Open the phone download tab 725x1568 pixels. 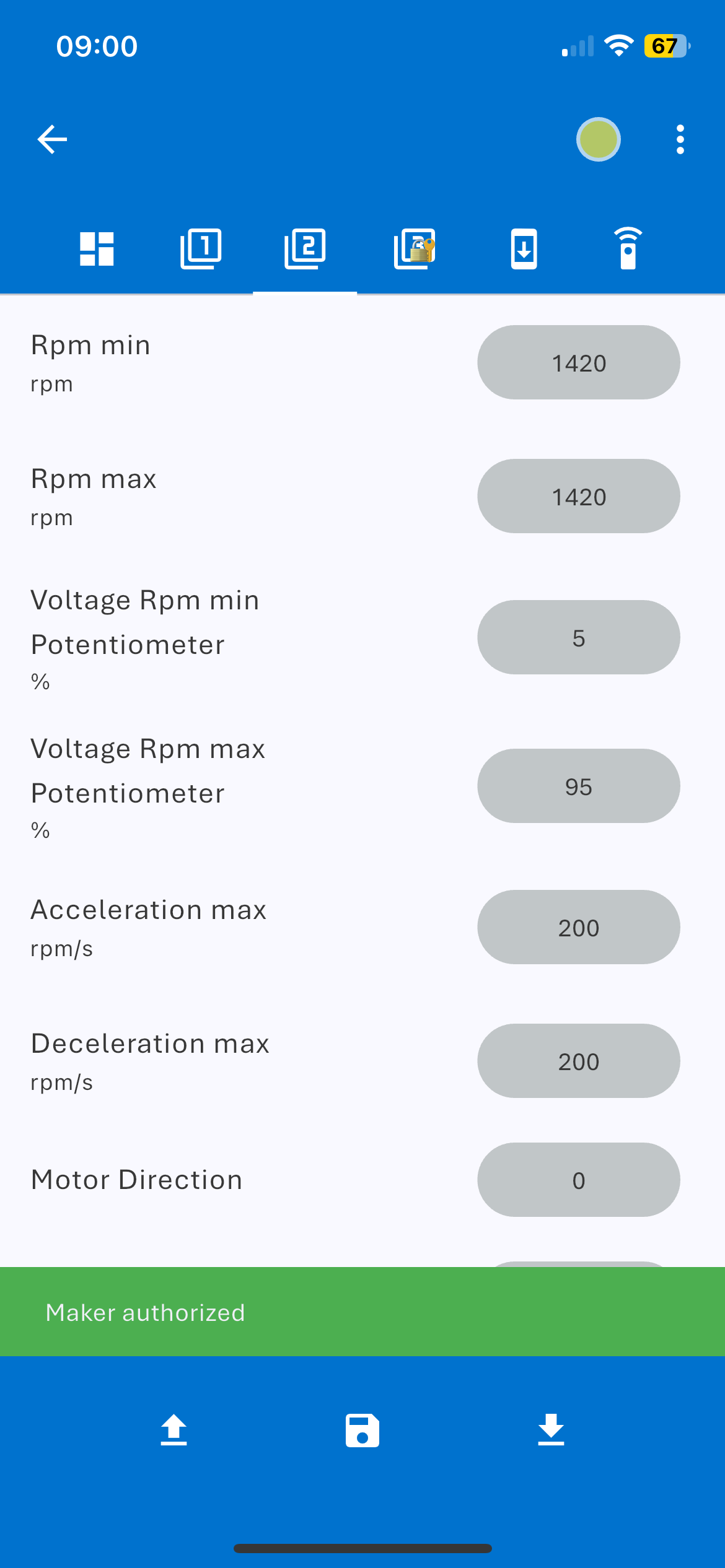click(524, 249)
